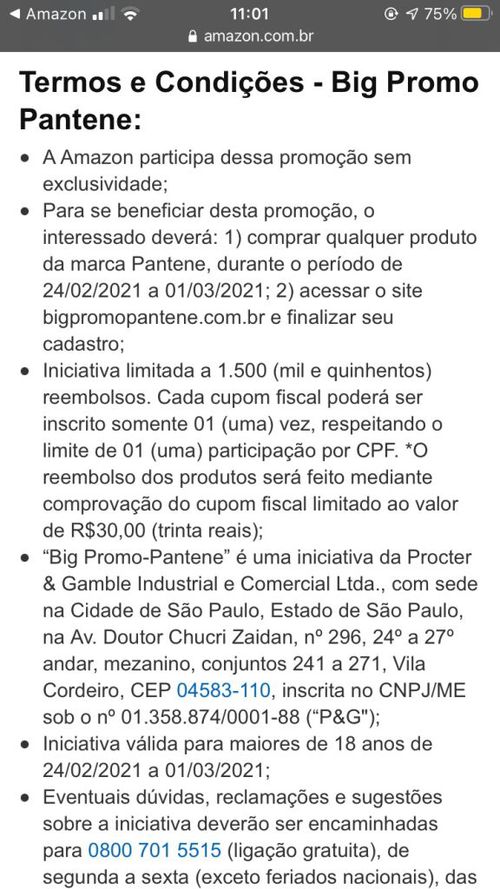Image resolution: width=500 pixels, height=889 pixels.
Task: Return to the Amazon app via back breadcrumb
Action: [47, 14]
